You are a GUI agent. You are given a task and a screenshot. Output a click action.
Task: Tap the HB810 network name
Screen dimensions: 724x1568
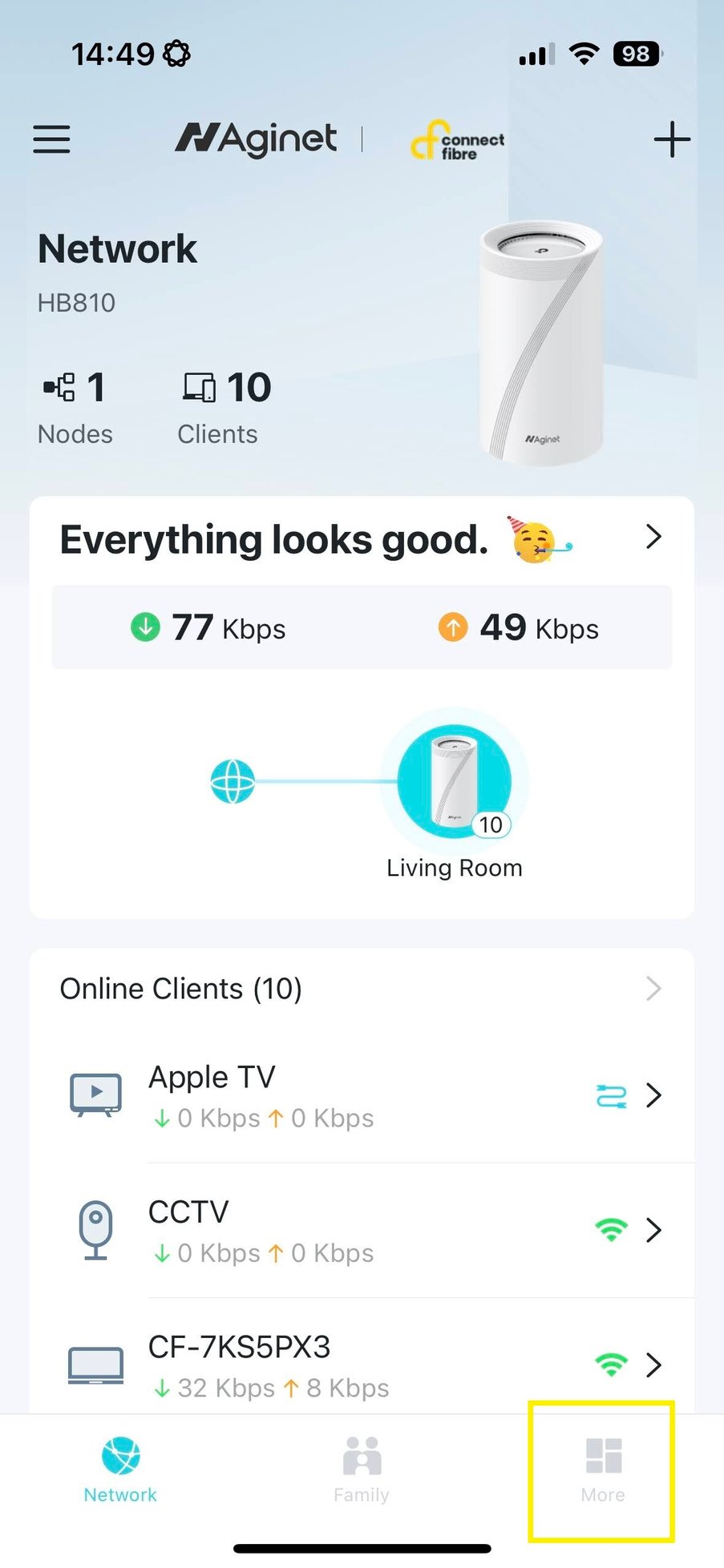tap(77, 303)
